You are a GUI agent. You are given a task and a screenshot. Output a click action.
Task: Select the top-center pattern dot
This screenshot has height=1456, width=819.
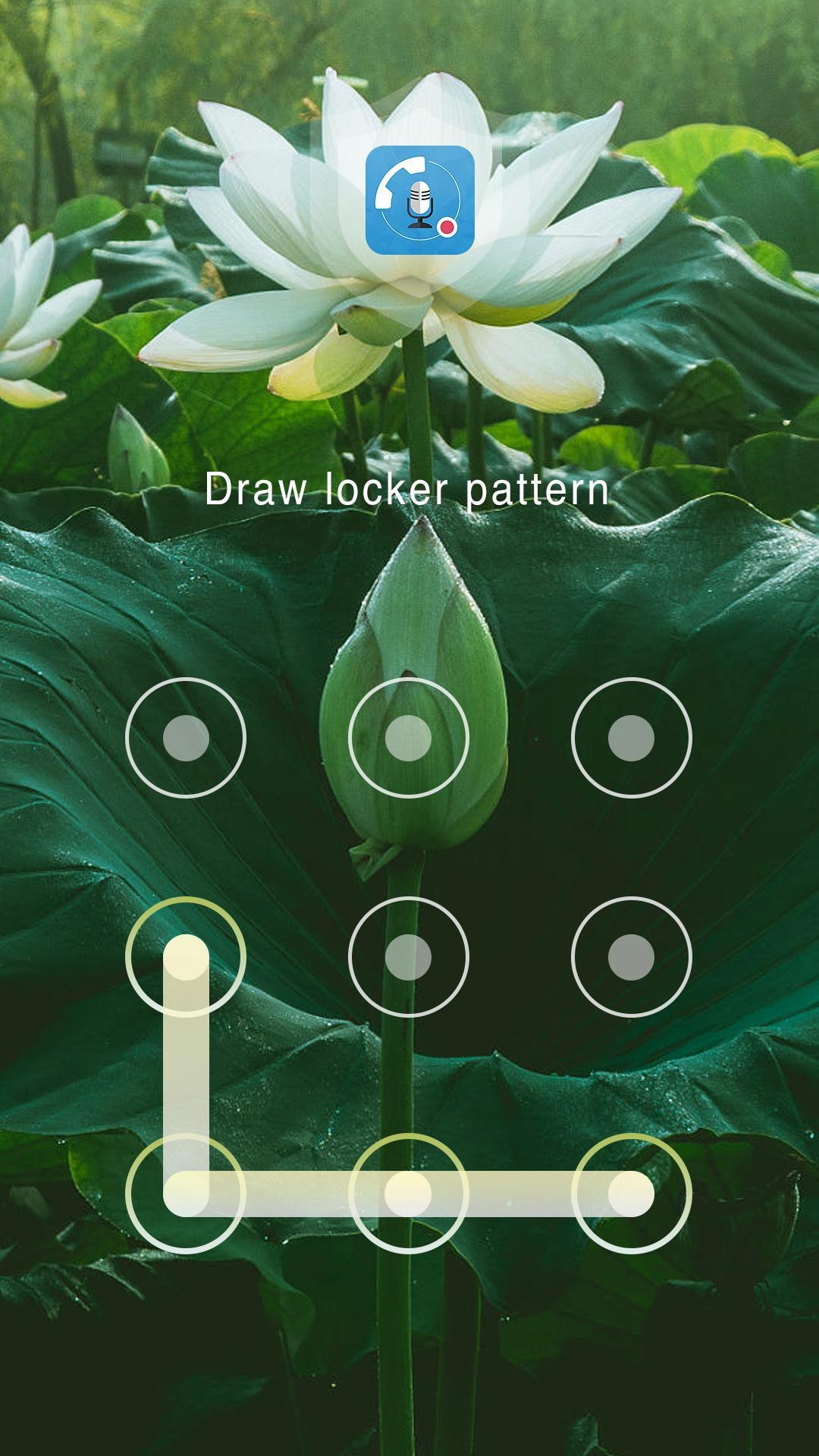click(409, 738)
